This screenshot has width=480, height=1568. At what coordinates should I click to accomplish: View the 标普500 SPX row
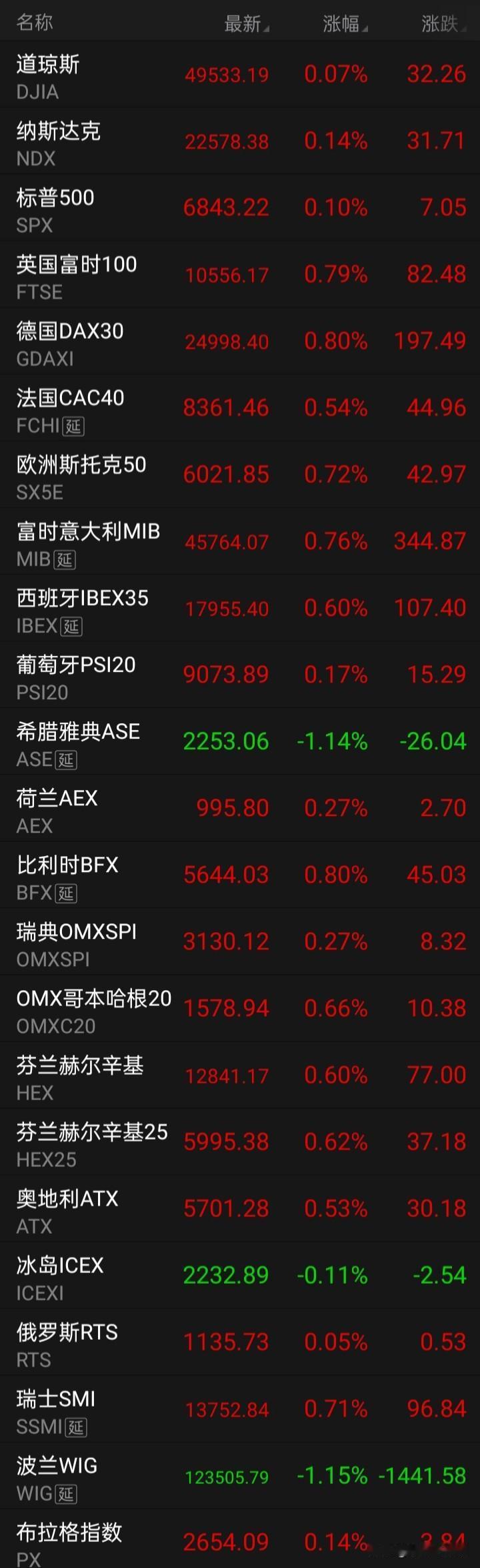coord(240,208)
